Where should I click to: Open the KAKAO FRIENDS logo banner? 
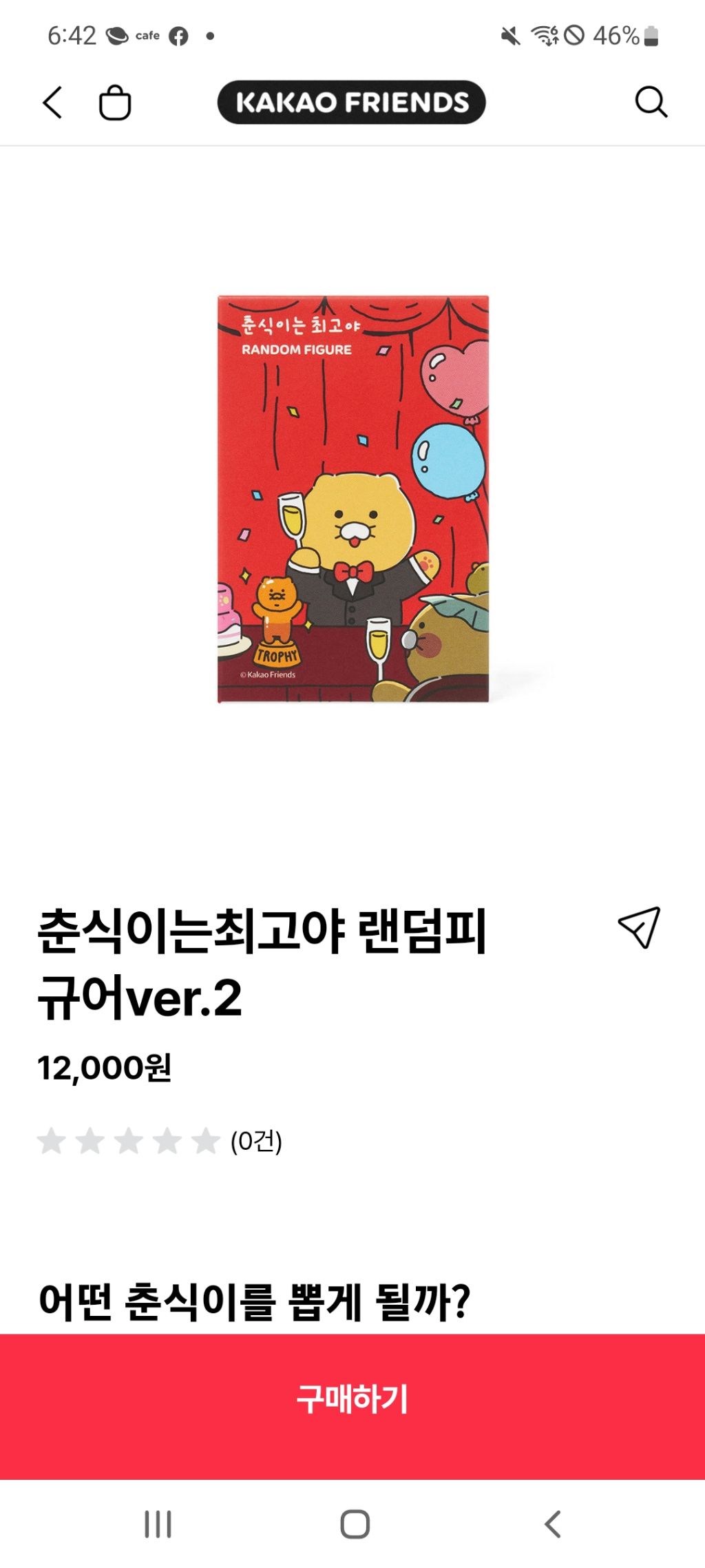pyautogui.click(x=352, y=102)
